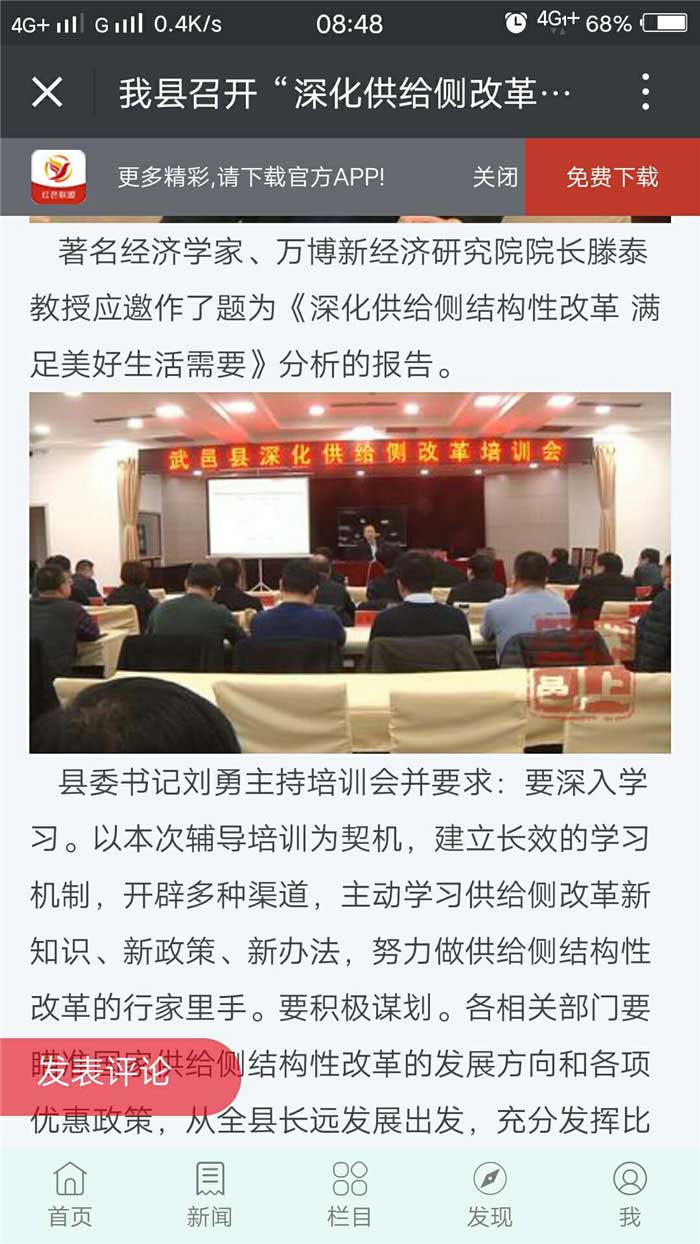The image size is (700, 1244).
Task: Tap the 免费下载 download button
Action: click(612, 178)
